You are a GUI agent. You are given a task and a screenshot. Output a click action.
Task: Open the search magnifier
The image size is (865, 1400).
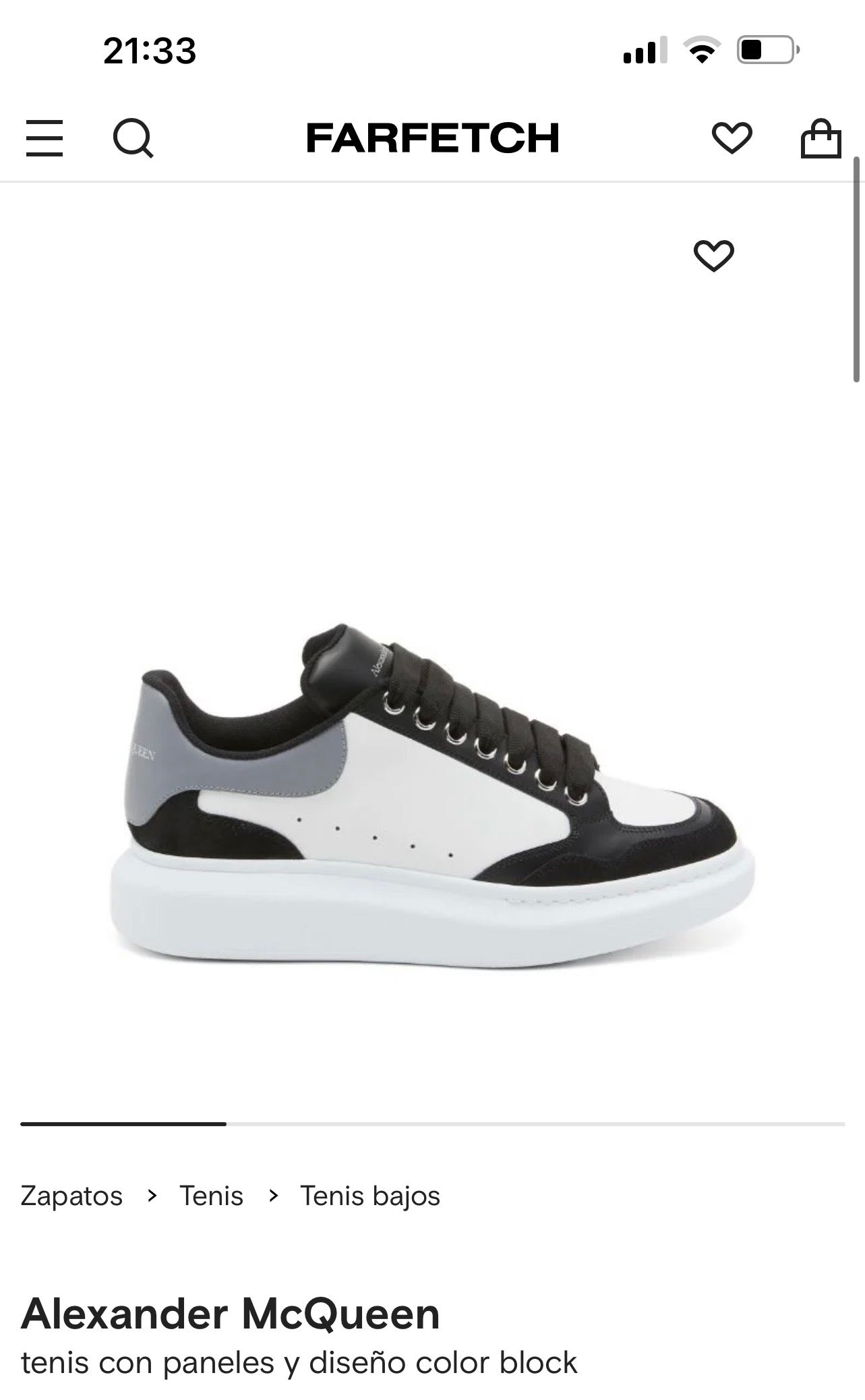click(x=133, y=138)
